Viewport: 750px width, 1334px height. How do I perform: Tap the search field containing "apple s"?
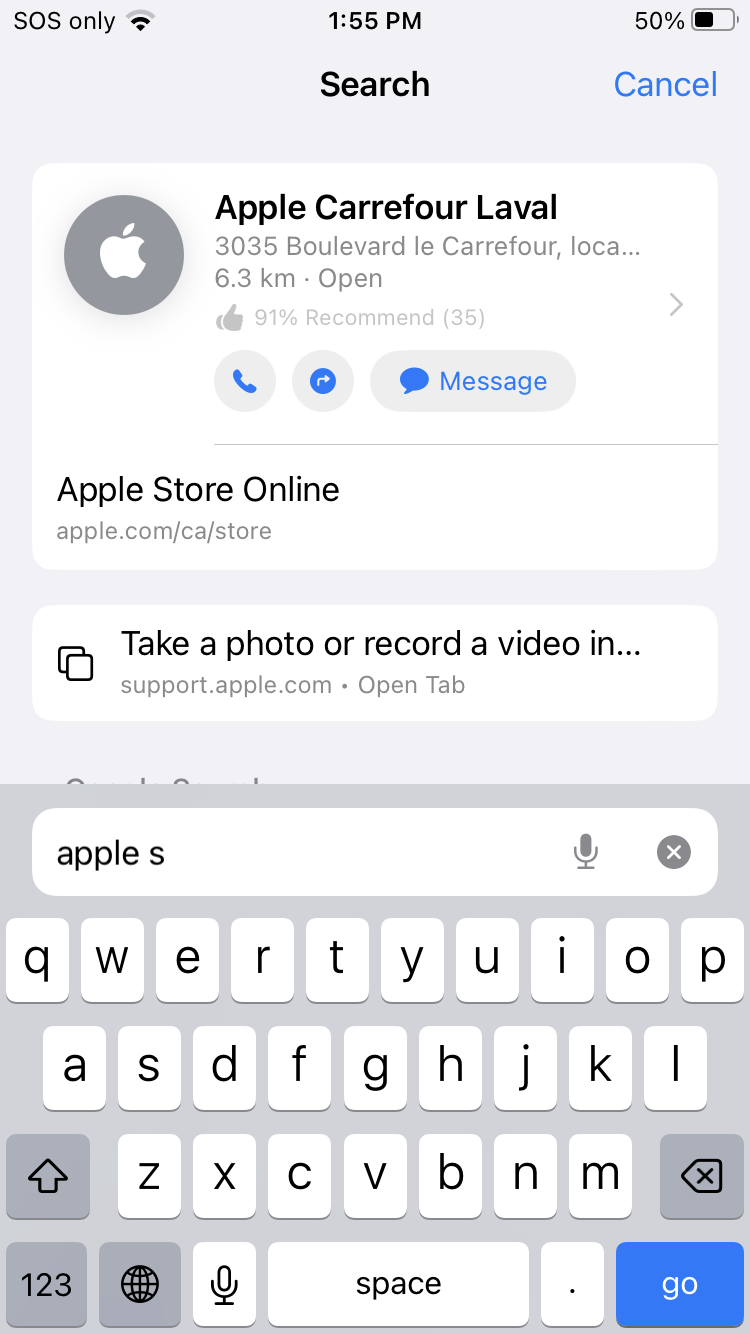pyautogui.click(x=300, y=853)
